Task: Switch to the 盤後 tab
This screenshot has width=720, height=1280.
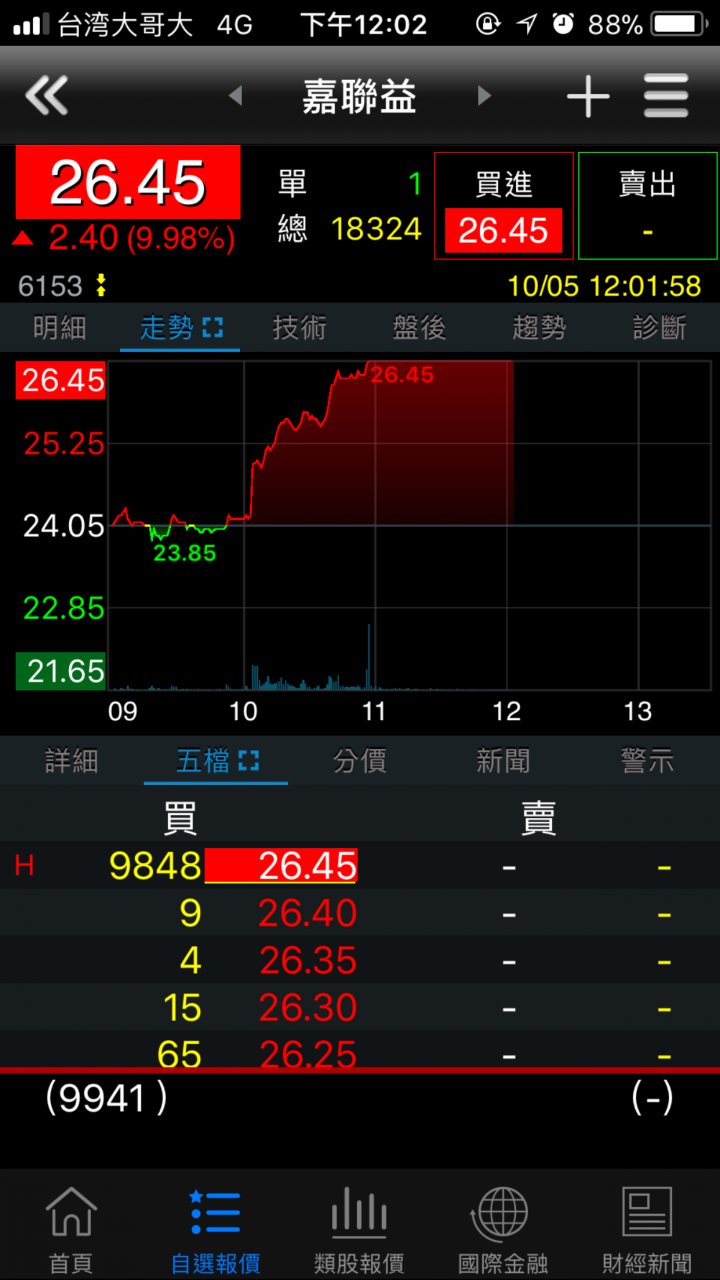Action: pos(420,328)
